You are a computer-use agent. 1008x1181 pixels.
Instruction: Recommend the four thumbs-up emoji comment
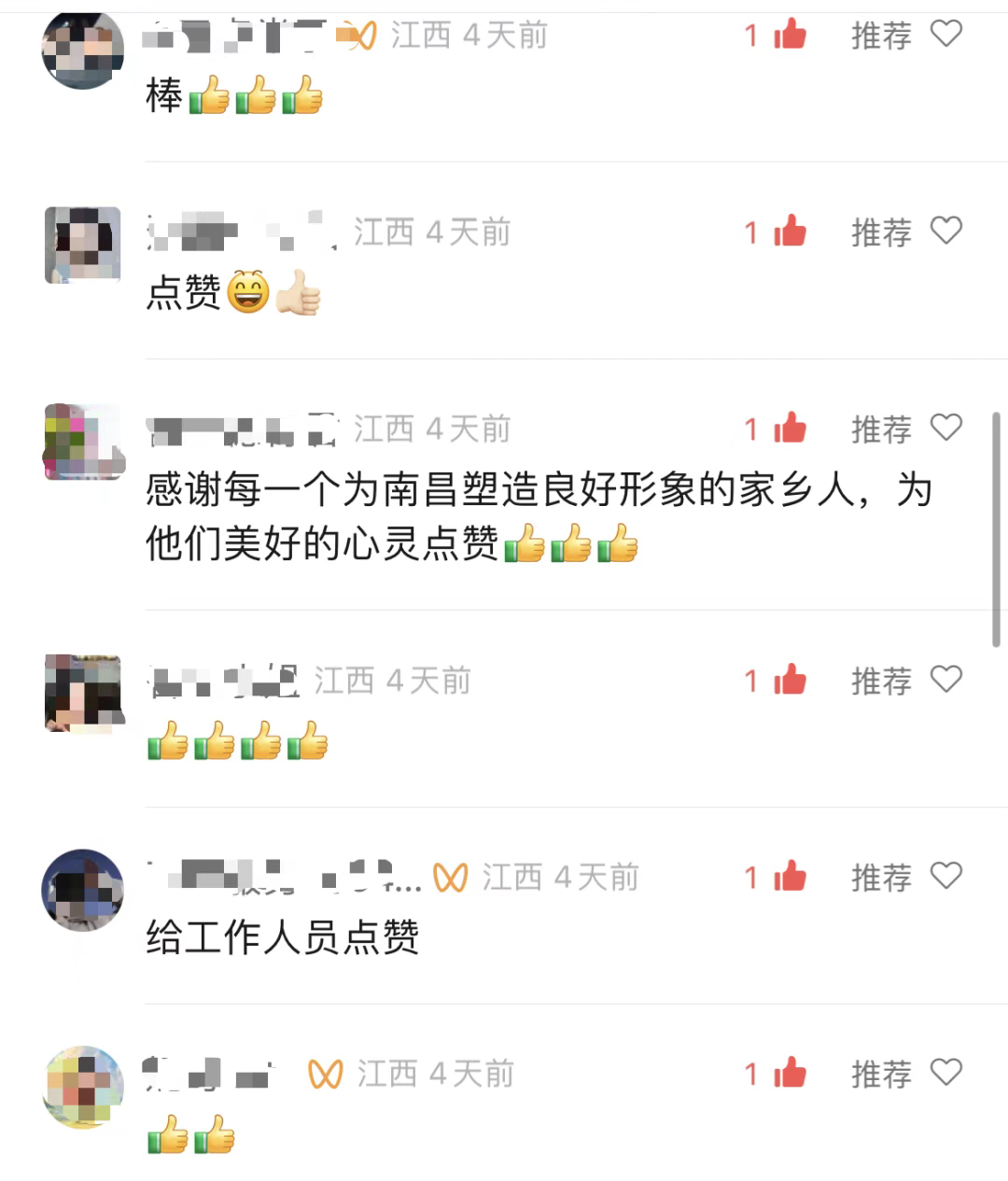pos(945,680)
